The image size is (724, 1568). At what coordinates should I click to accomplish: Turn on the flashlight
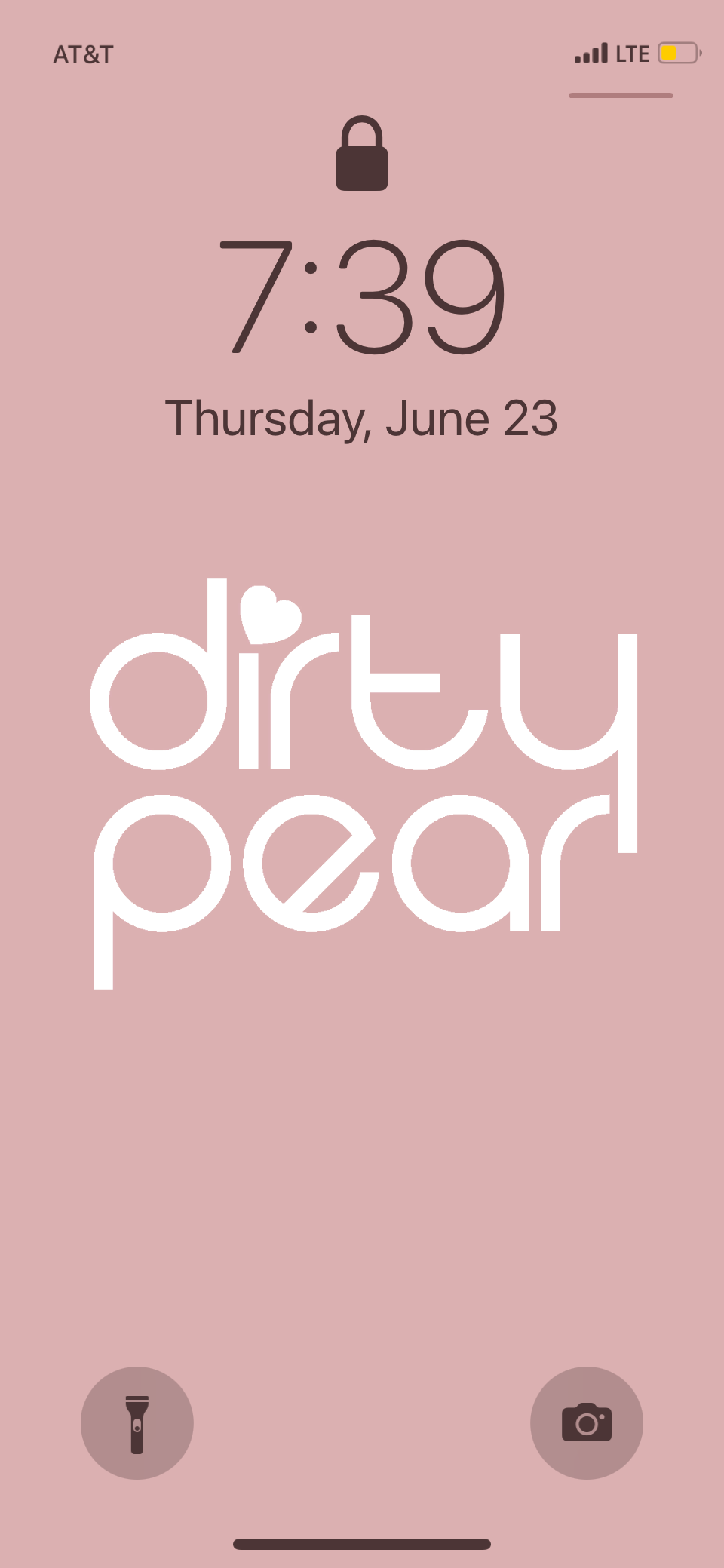[x=137, y=1422]
